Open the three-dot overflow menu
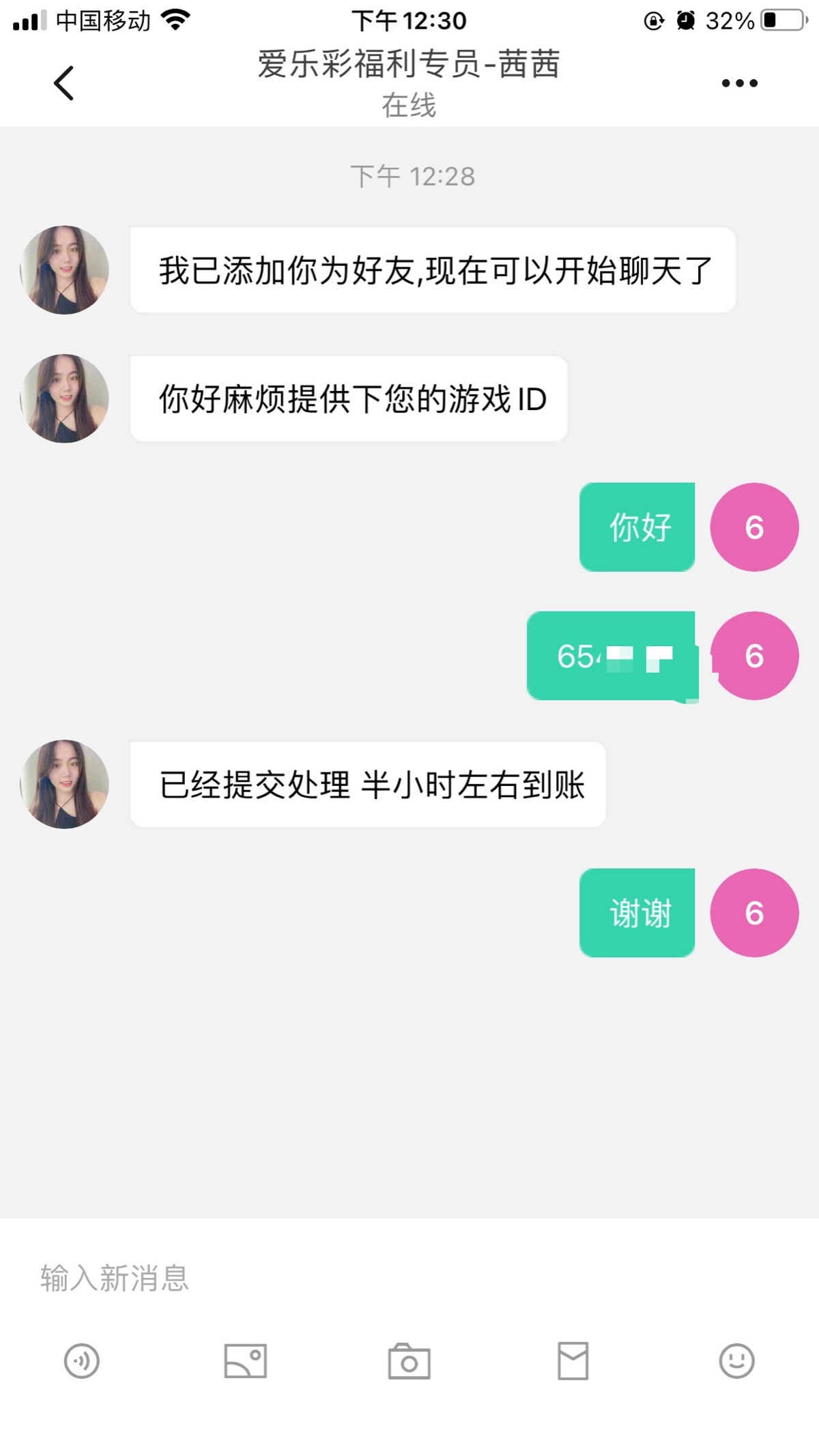 pos(739,83)
